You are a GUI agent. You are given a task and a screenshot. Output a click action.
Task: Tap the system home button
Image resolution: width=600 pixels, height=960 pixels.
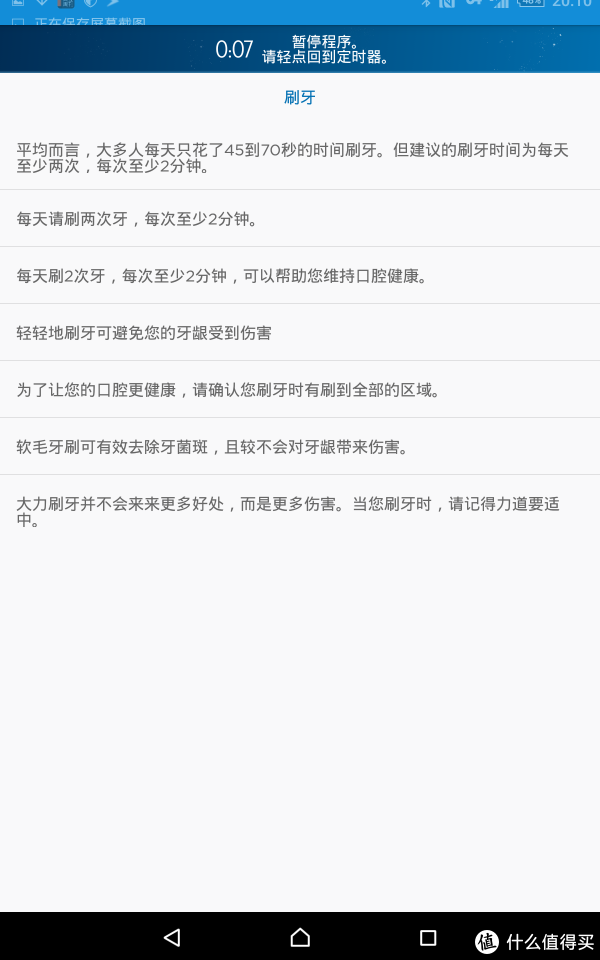click(300, 937)
